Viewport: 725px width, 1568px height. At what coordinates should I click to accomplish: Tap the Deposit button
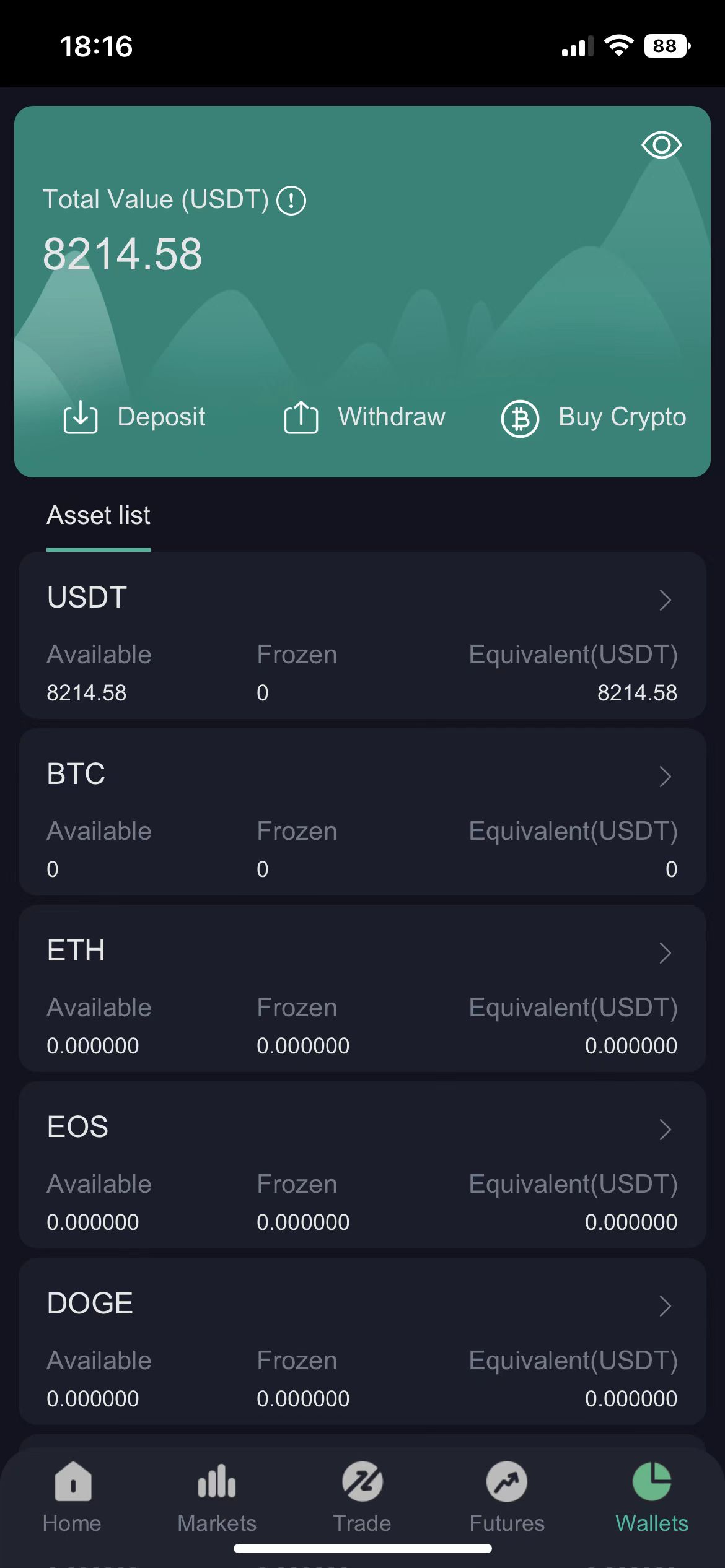[x=134, y=417]
